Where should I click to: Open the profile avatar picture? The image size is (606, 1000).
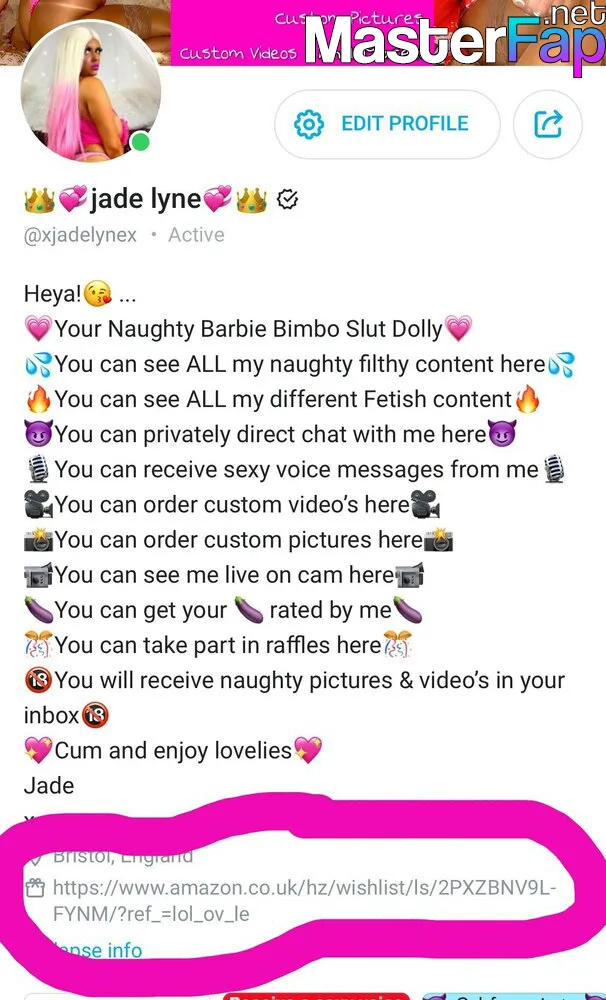91,91
